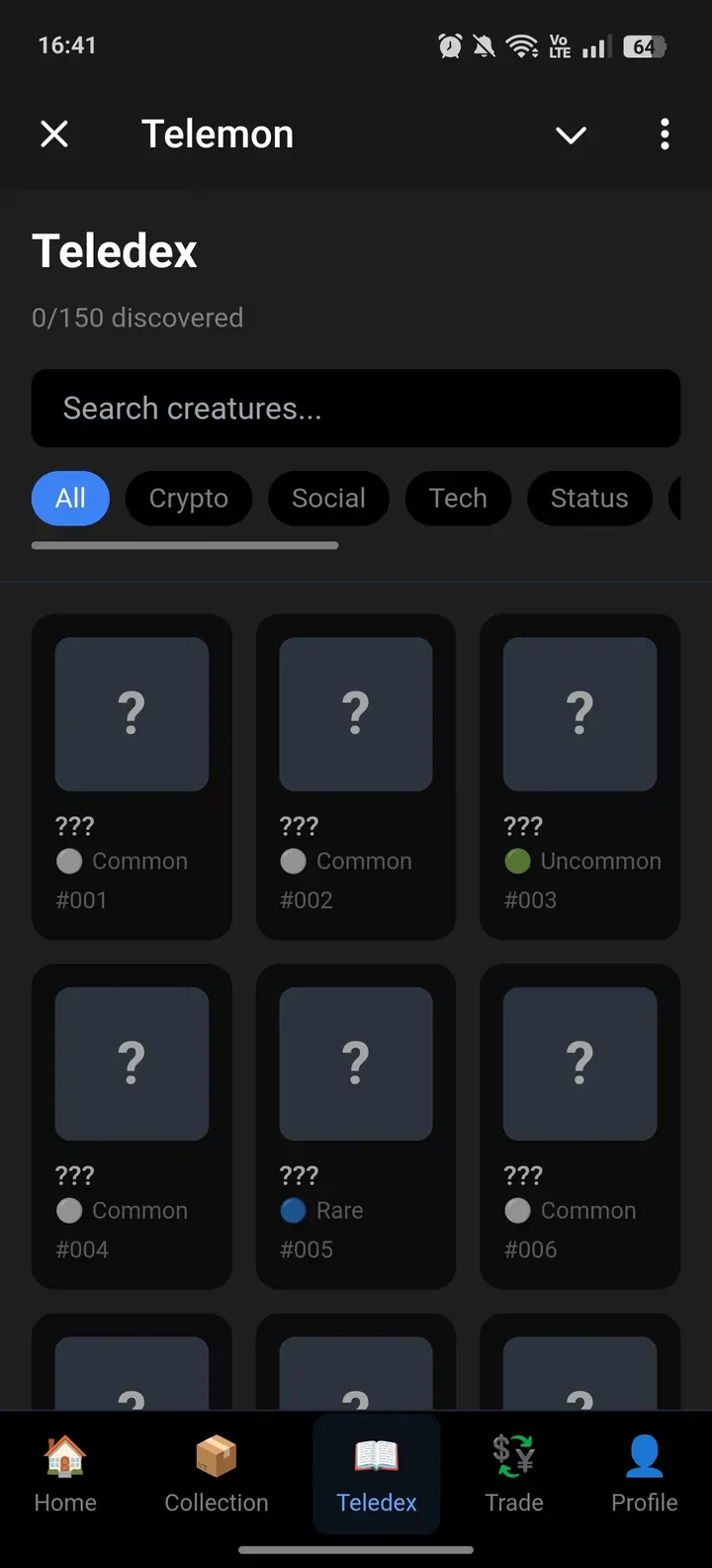
Task: Open undiscovered creature card #004
Action: [132, 1126]
